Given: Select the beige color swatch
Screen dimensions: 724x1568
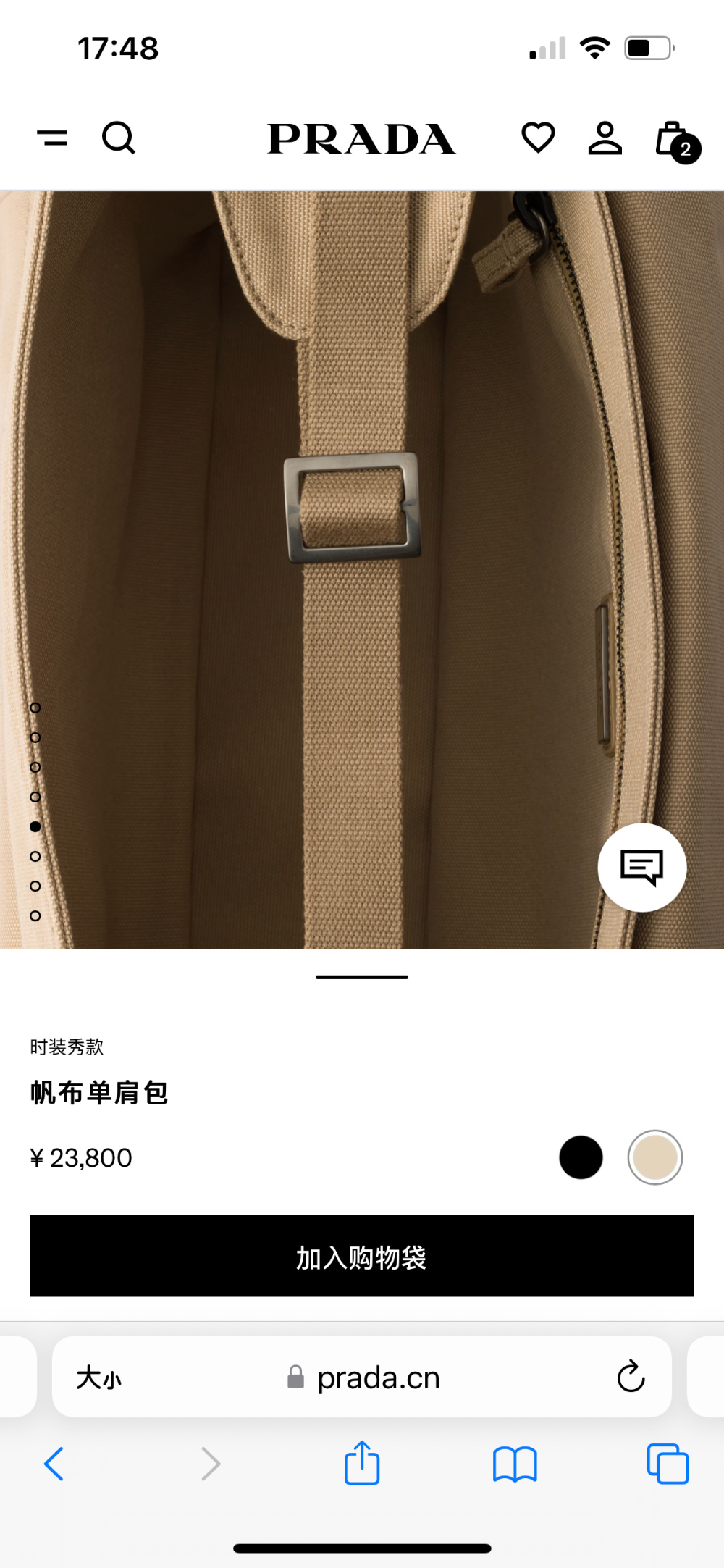Looking at the screenshot, I should point(655,1157).
